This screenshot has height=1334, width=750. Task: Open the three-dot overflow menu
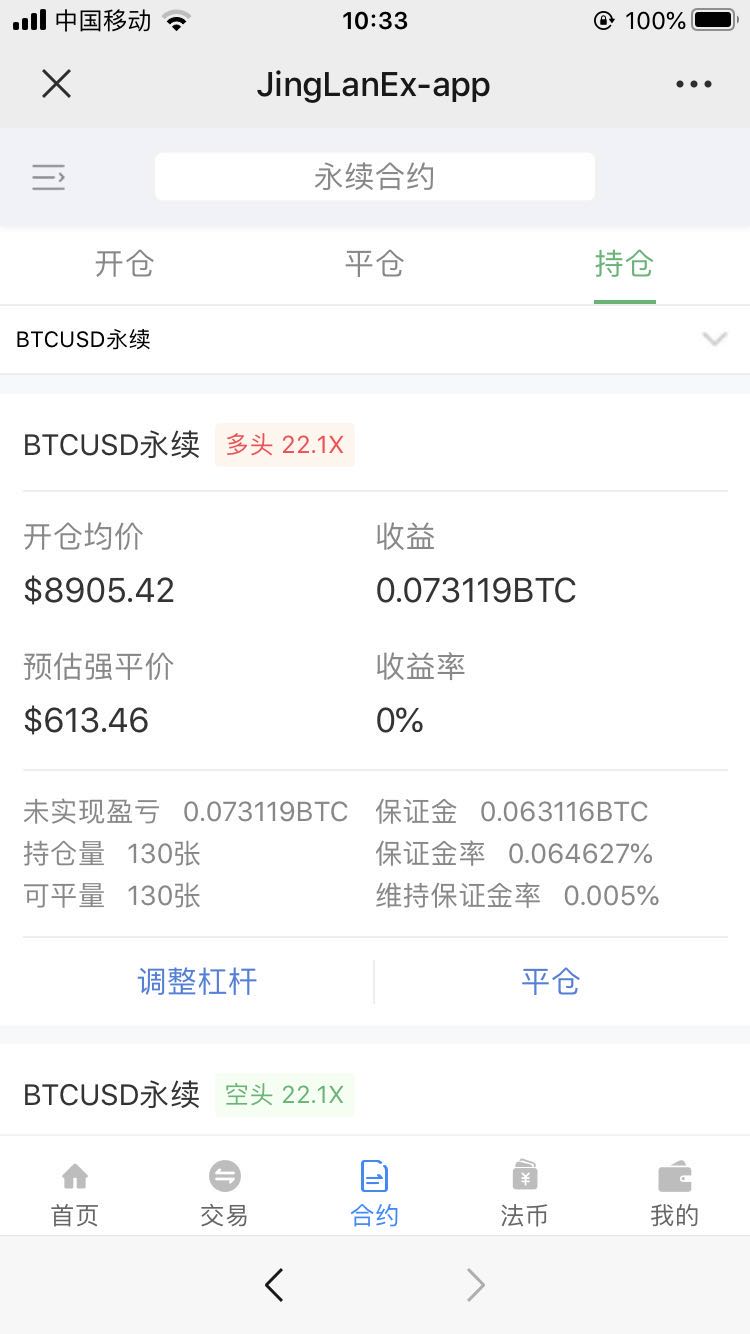click(693, 84)
